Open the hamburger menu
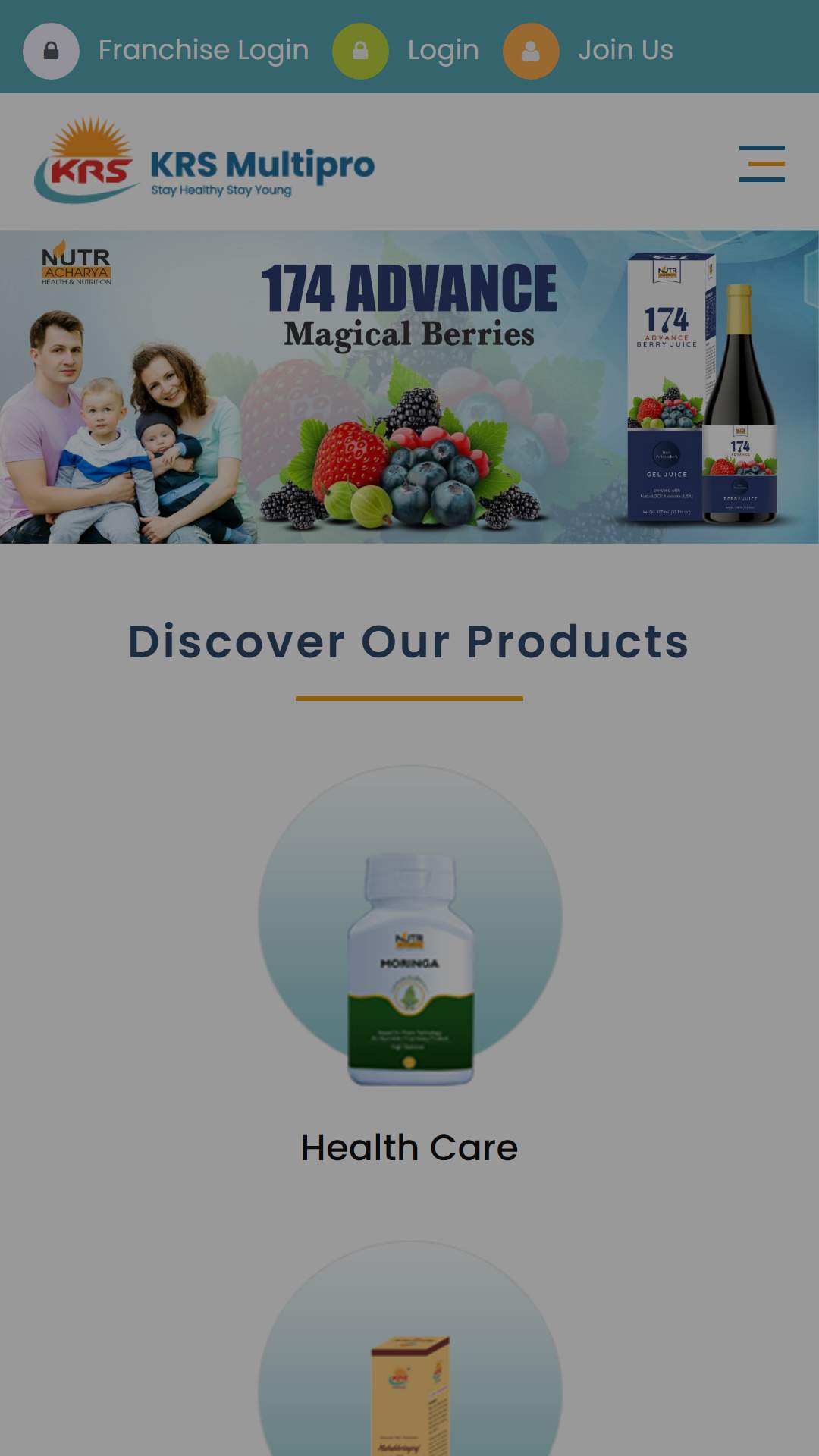This screenshot has width=819, height=1456. pos(762,164)
